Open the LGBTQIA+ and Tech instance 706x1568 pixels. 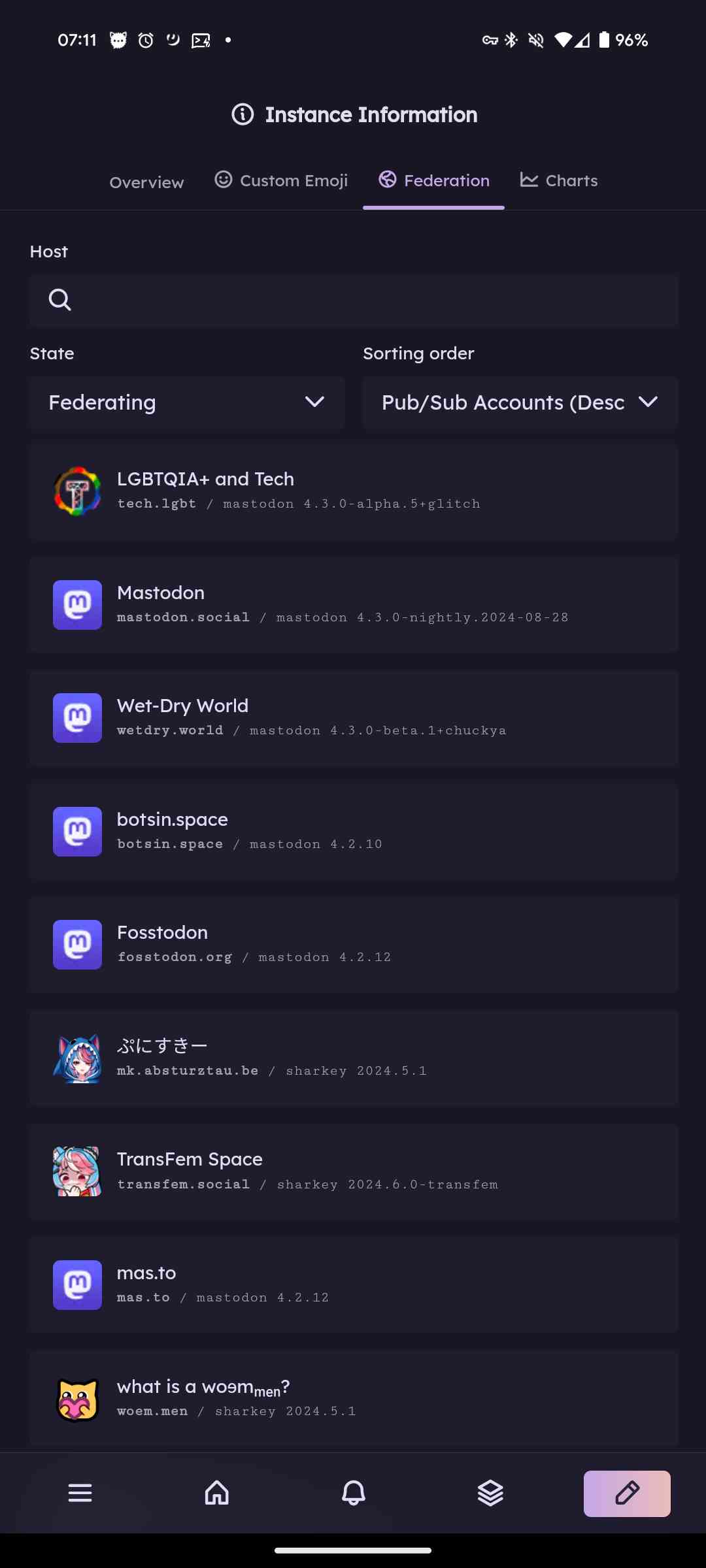pyautogui.click(x=354, y=491)
